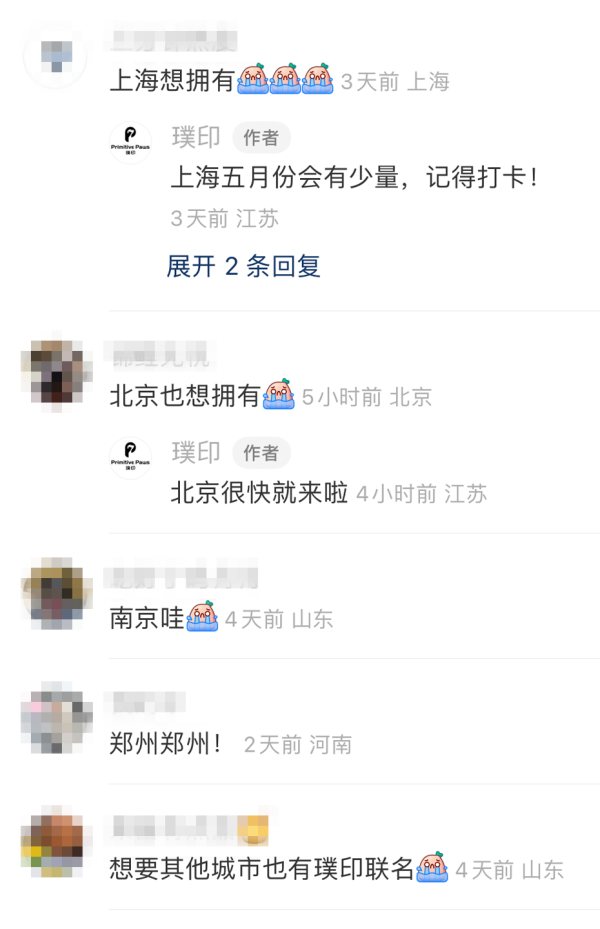Open the avatar of the 想要其他城市 commenter

(56, 845)
